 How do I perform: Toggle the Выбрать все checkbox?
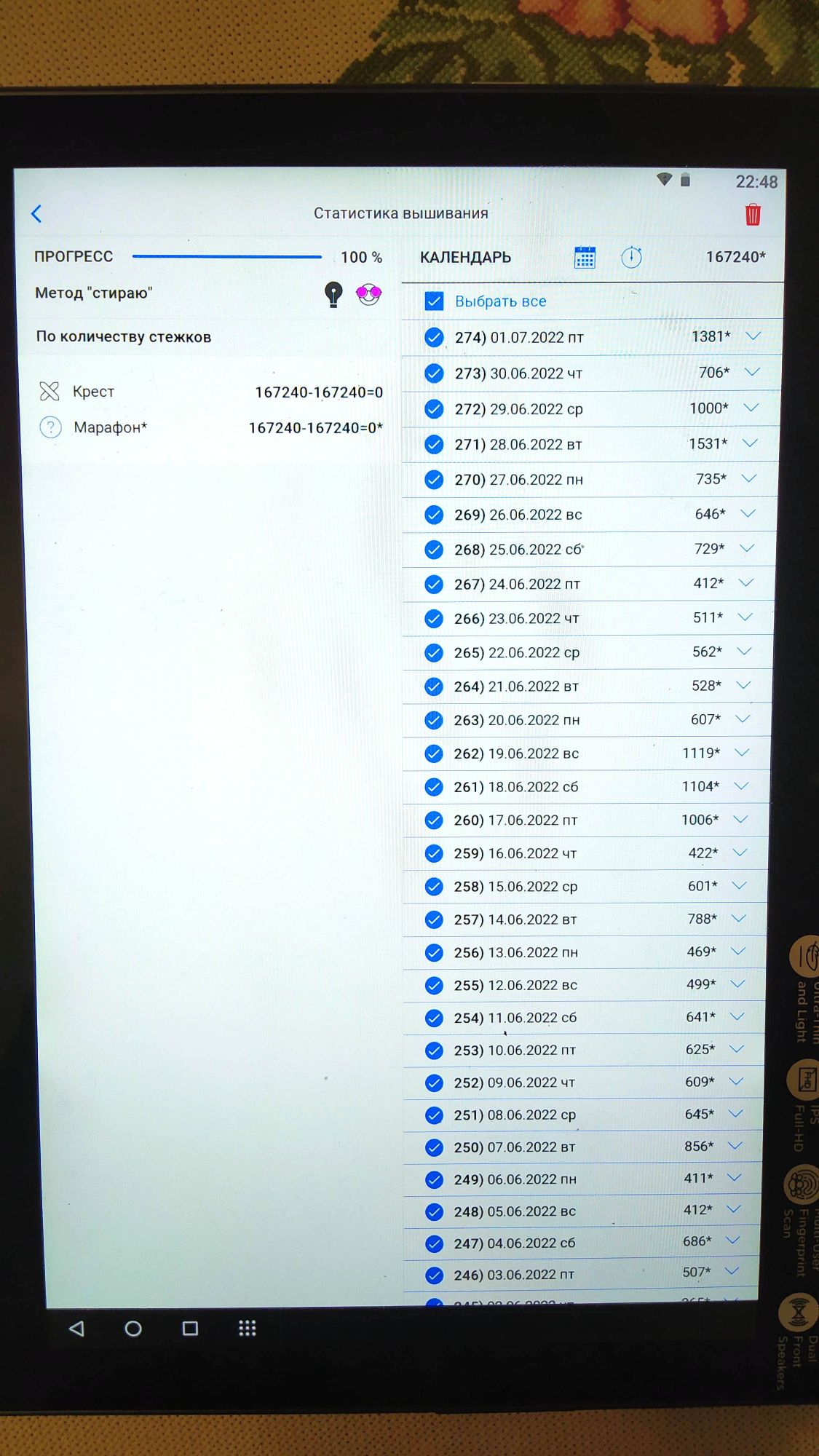tap(434, 301)
